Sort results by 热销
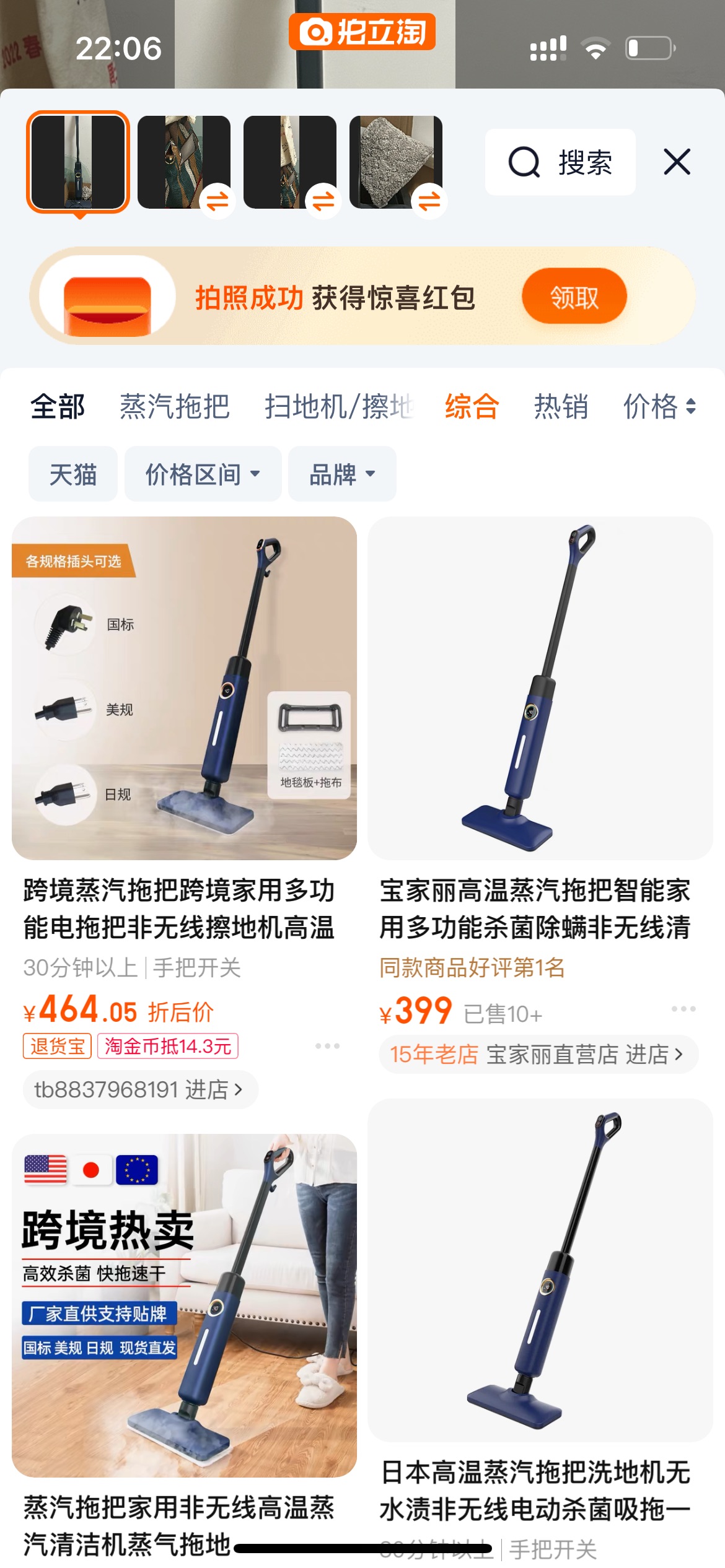725x1568 pixels. point(561,407)
